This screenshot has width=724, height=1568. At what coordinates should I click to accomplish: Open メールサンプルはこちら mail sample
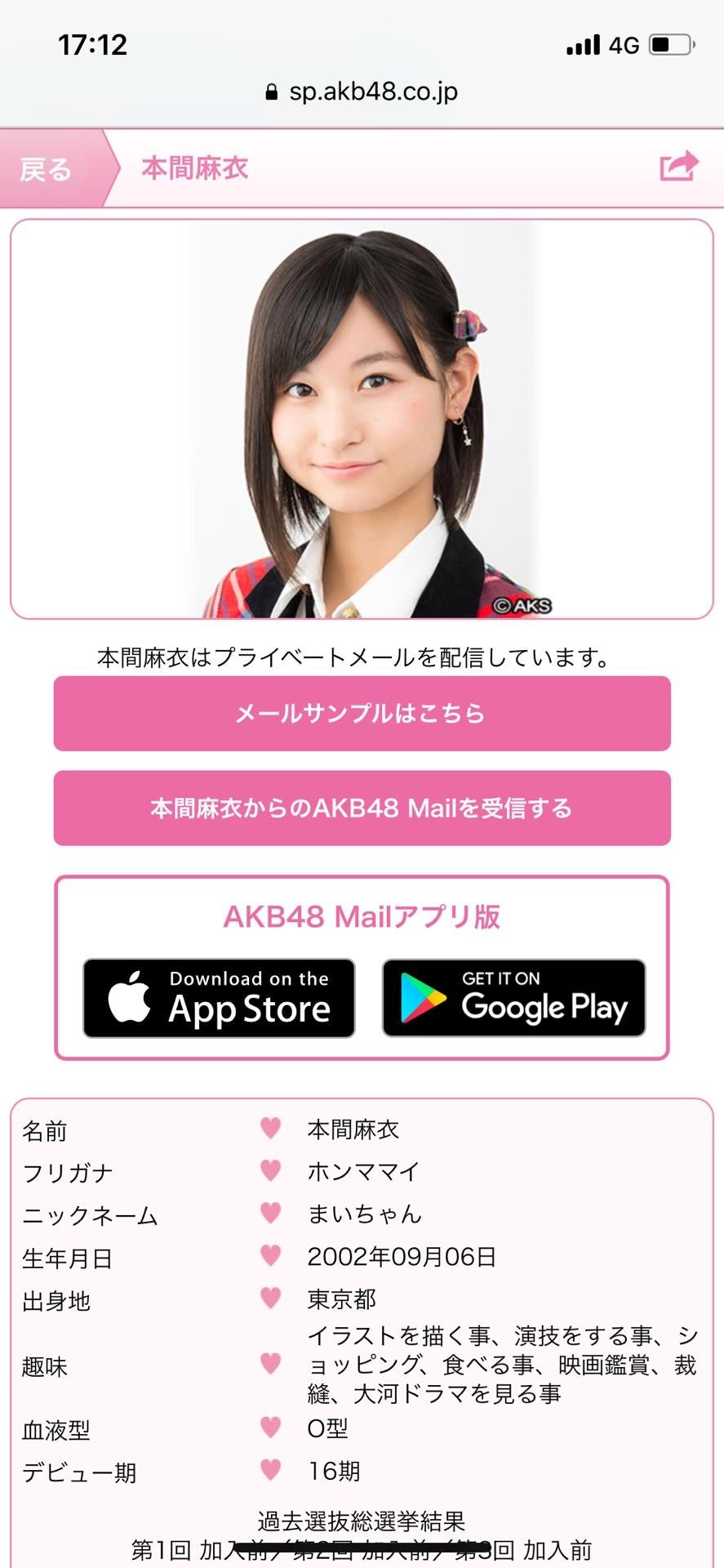point(362,713)
